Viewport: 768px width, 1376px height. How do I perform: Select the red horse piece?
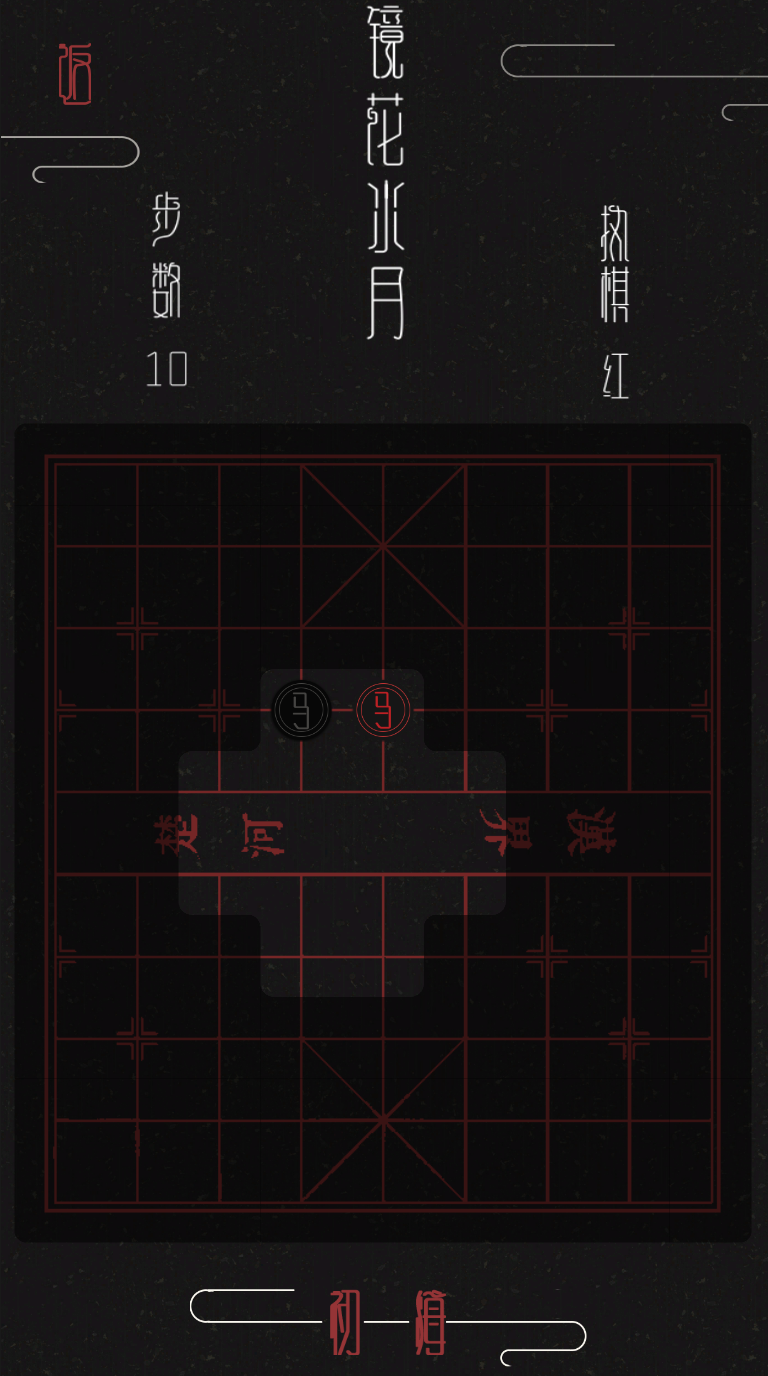pyautogui.click(x=384, y=710)
